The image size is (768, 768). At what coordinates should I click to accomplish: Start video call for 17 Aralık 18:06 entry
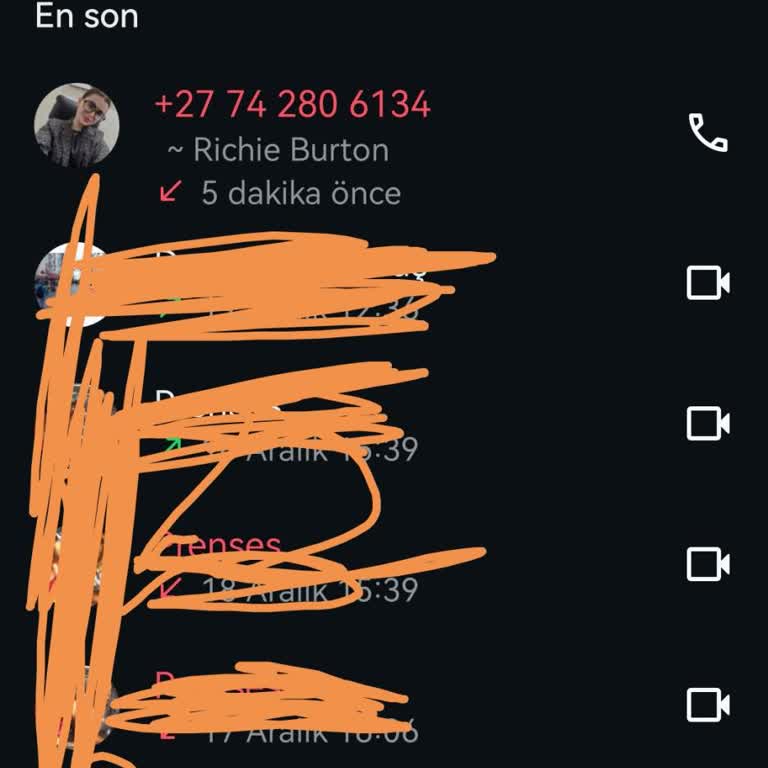pyautogui.click(x=708, y=705)
